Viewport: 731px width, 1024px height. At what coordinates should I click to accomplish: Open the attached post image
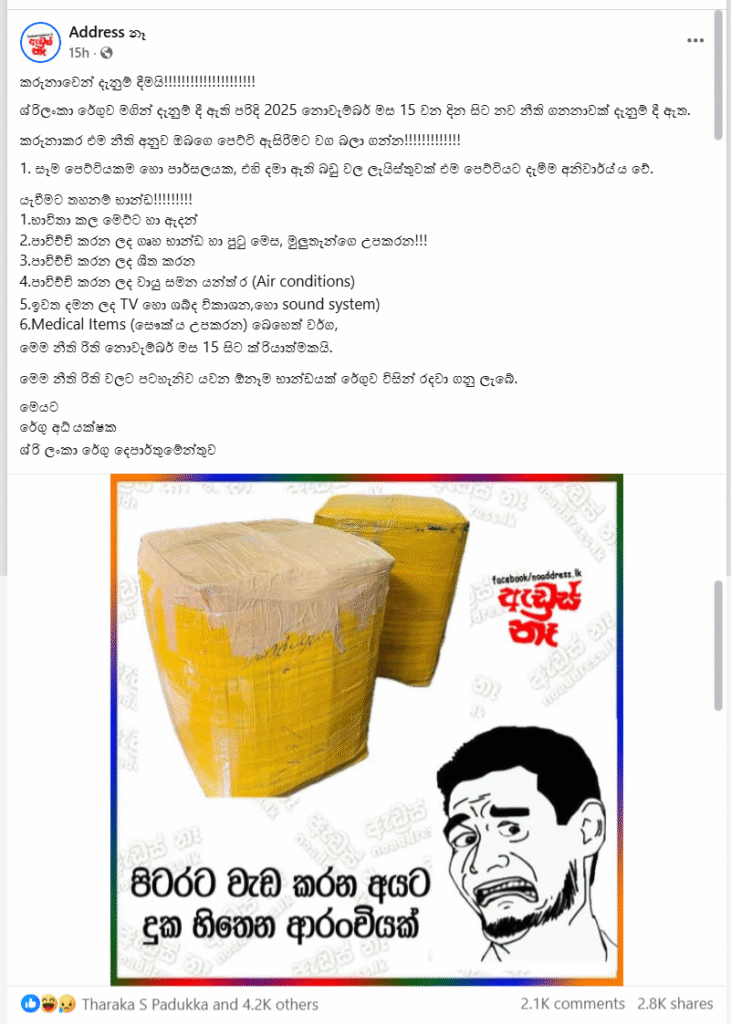coord(366,729)
